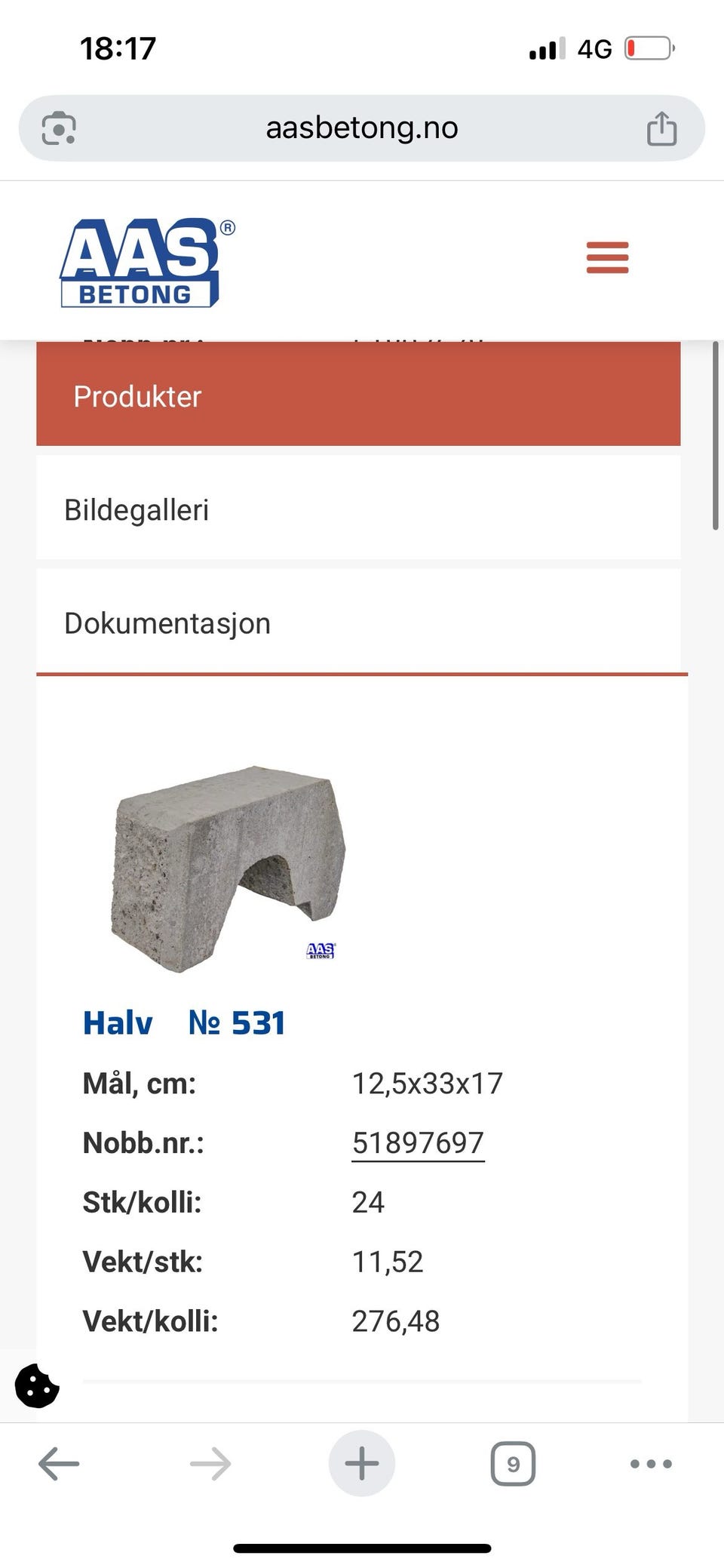Open the hamburger navigation menu

coord(606,257)
